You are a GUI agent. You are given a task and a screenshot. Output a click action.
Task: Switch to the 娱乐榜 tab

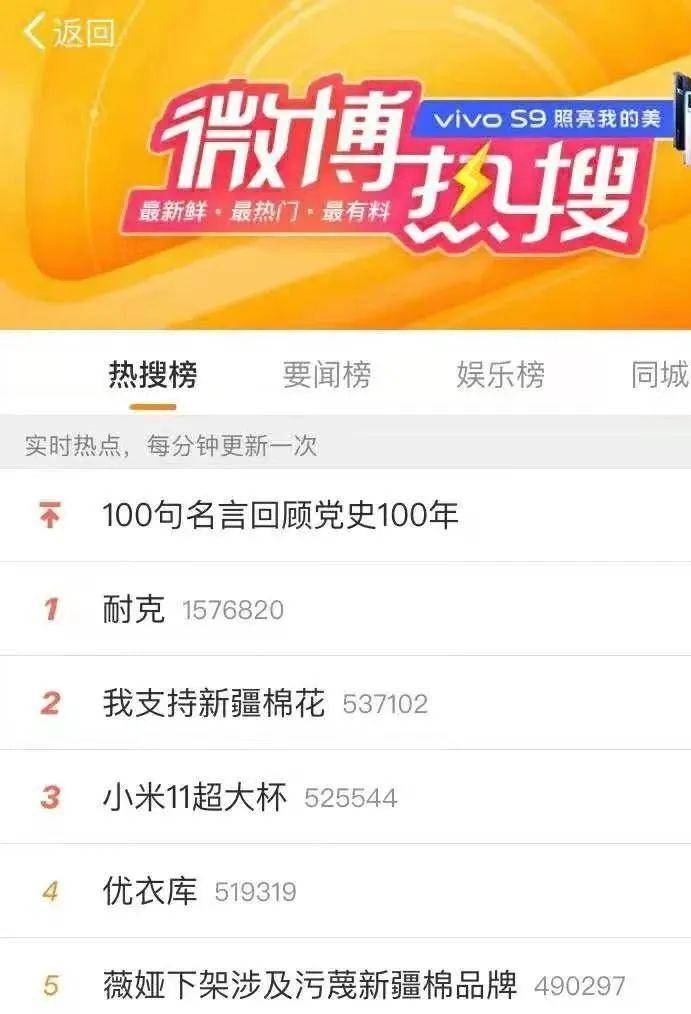click(500, 375)
